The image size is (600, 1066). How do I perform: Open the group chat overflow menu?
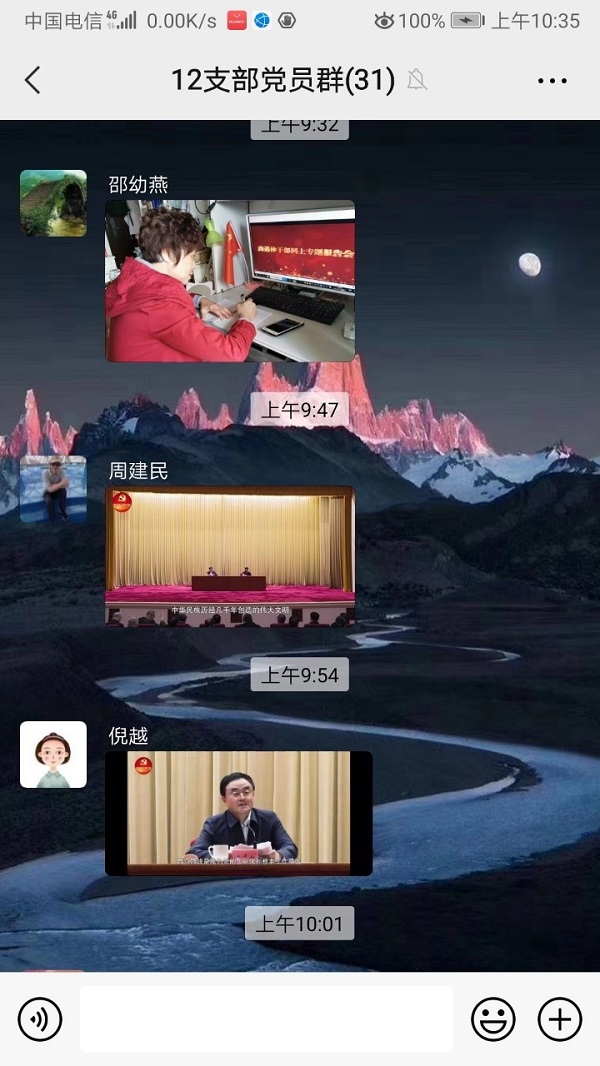pos(552,81)
